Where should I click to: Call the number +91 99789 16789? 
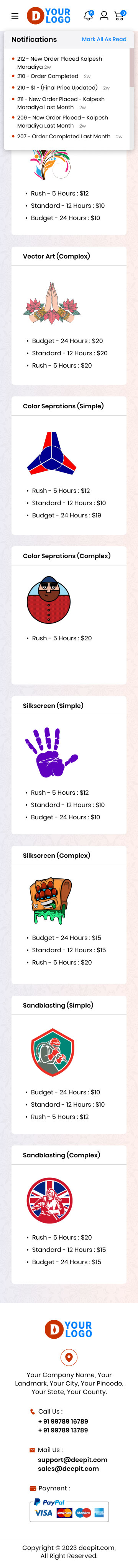[62, 1421]
